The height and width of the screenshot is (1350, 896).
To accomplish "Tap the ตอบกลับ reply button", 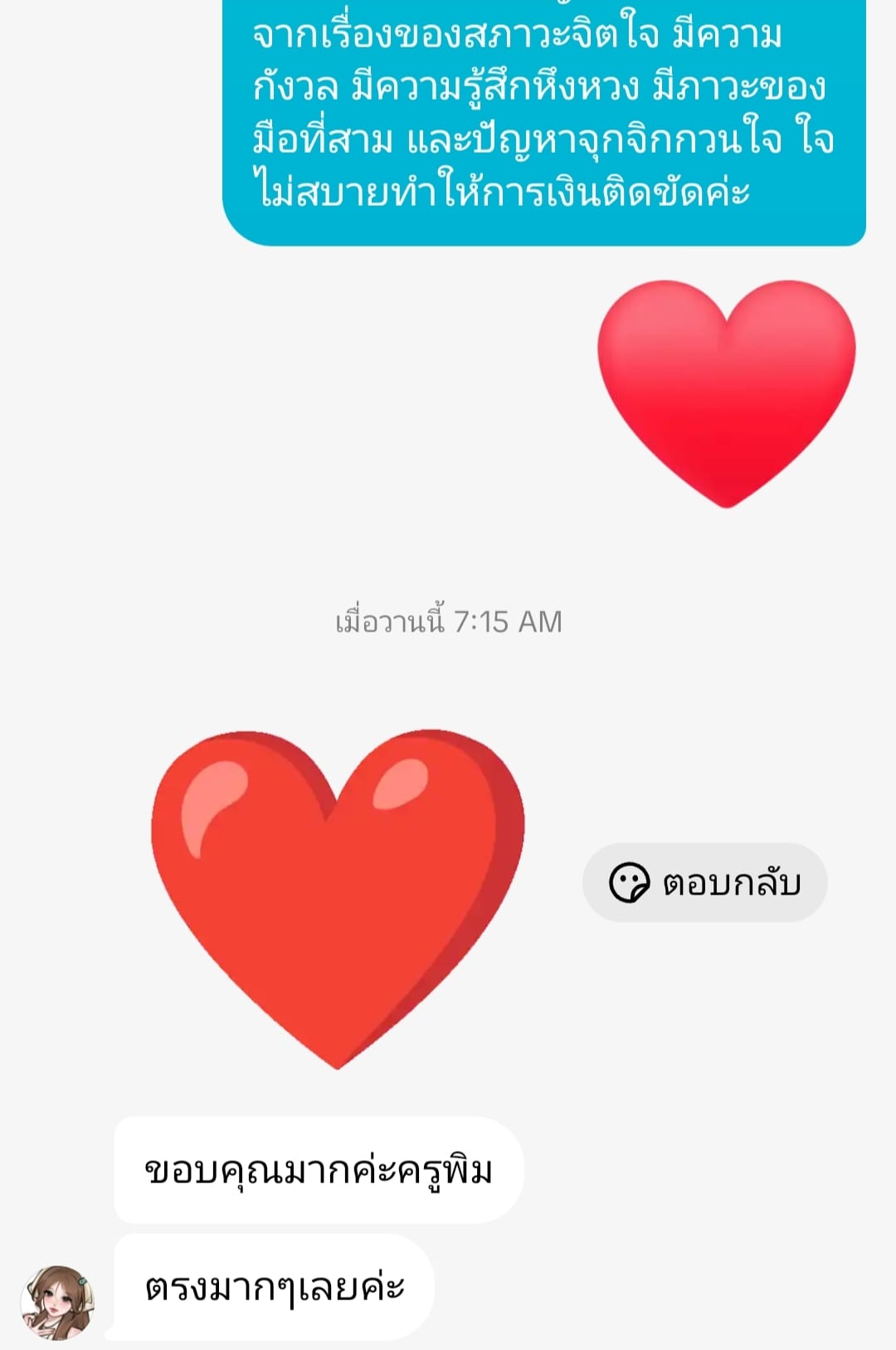I will point(704,882).
